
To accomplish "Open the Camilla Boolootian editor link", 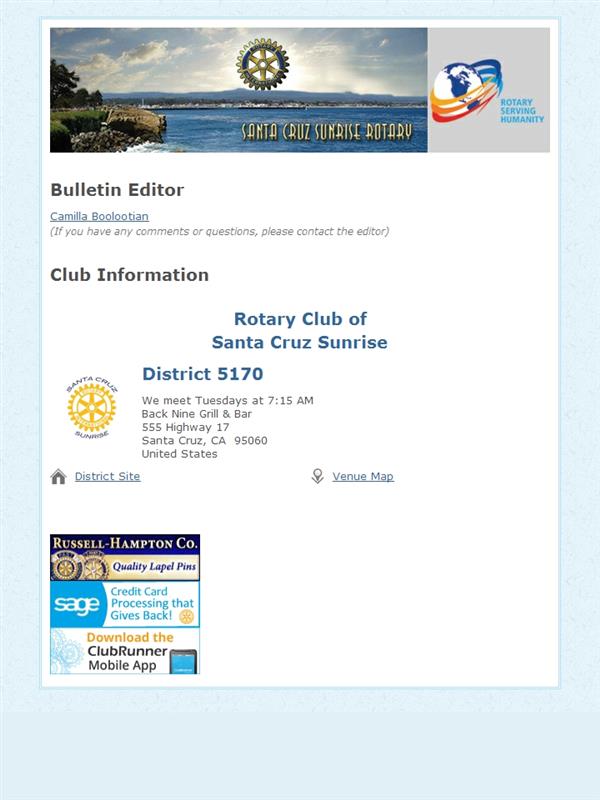I will pos(99,216).
